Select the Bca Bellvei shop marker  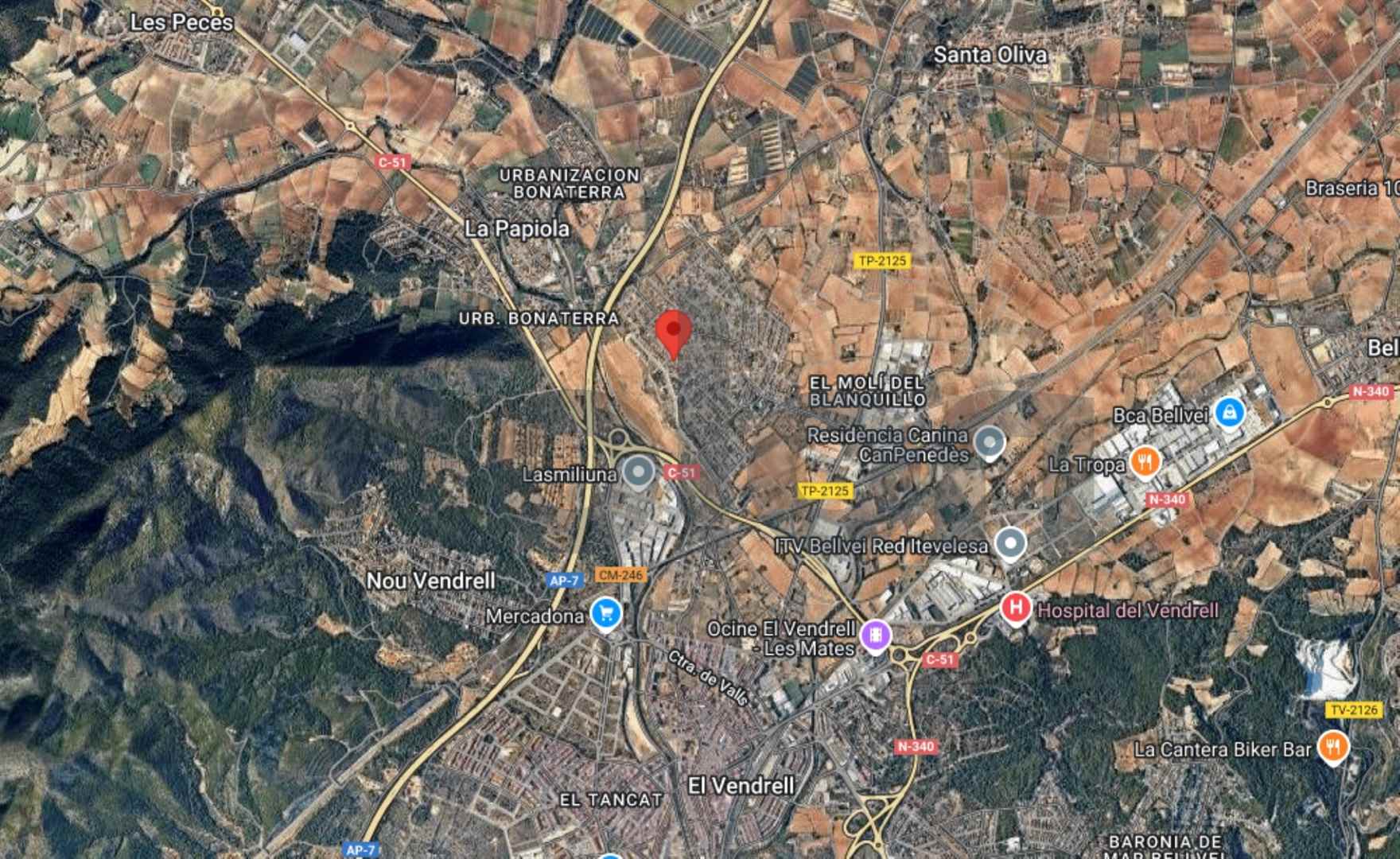(x=1230, y=412)
